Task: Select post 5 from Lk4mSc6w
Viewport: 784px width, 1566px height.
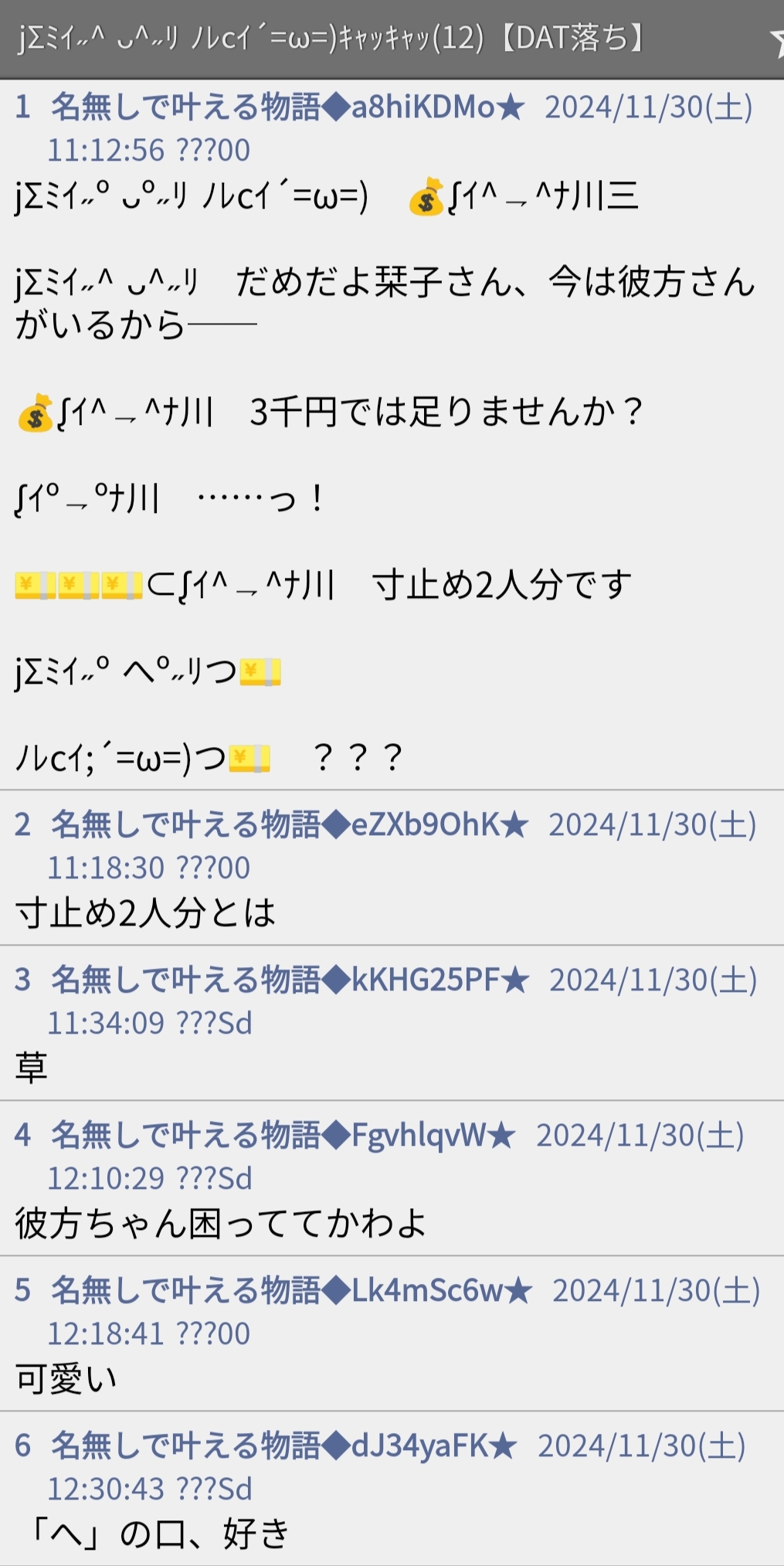Action: click(x=392, y=1333)
